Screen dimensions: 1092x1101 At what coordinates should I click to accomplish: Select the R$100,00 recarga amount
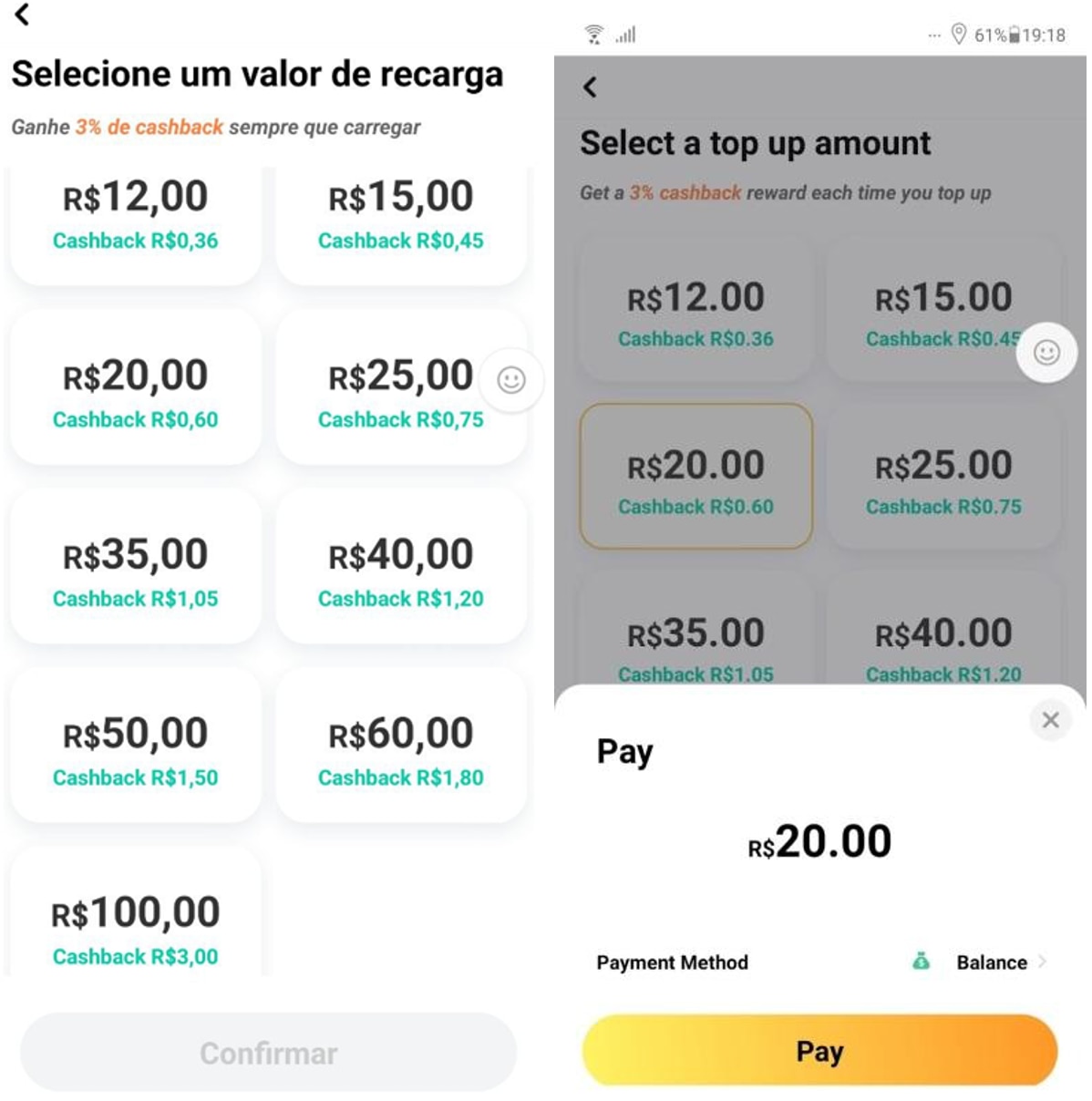(135, 925)
